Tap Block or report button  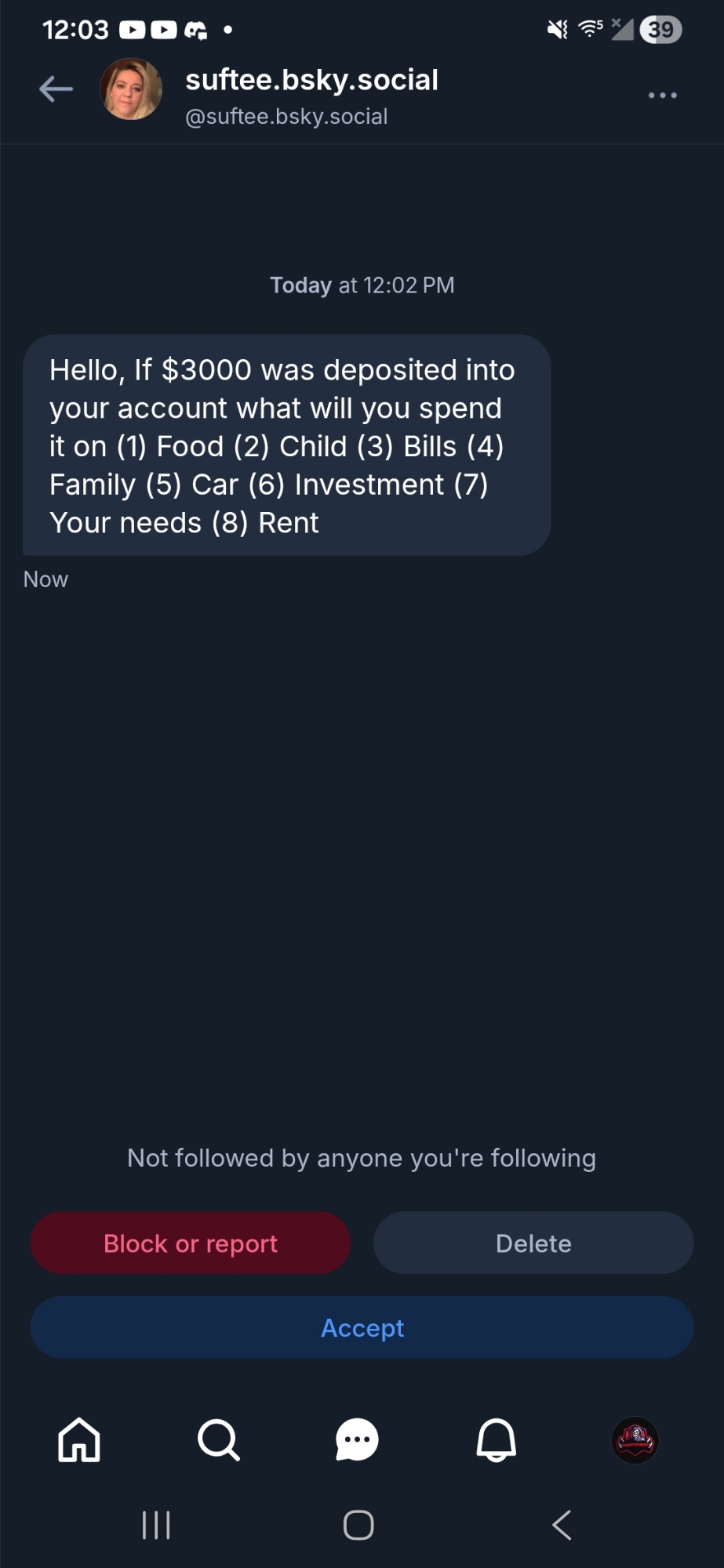pos(191,1243)
